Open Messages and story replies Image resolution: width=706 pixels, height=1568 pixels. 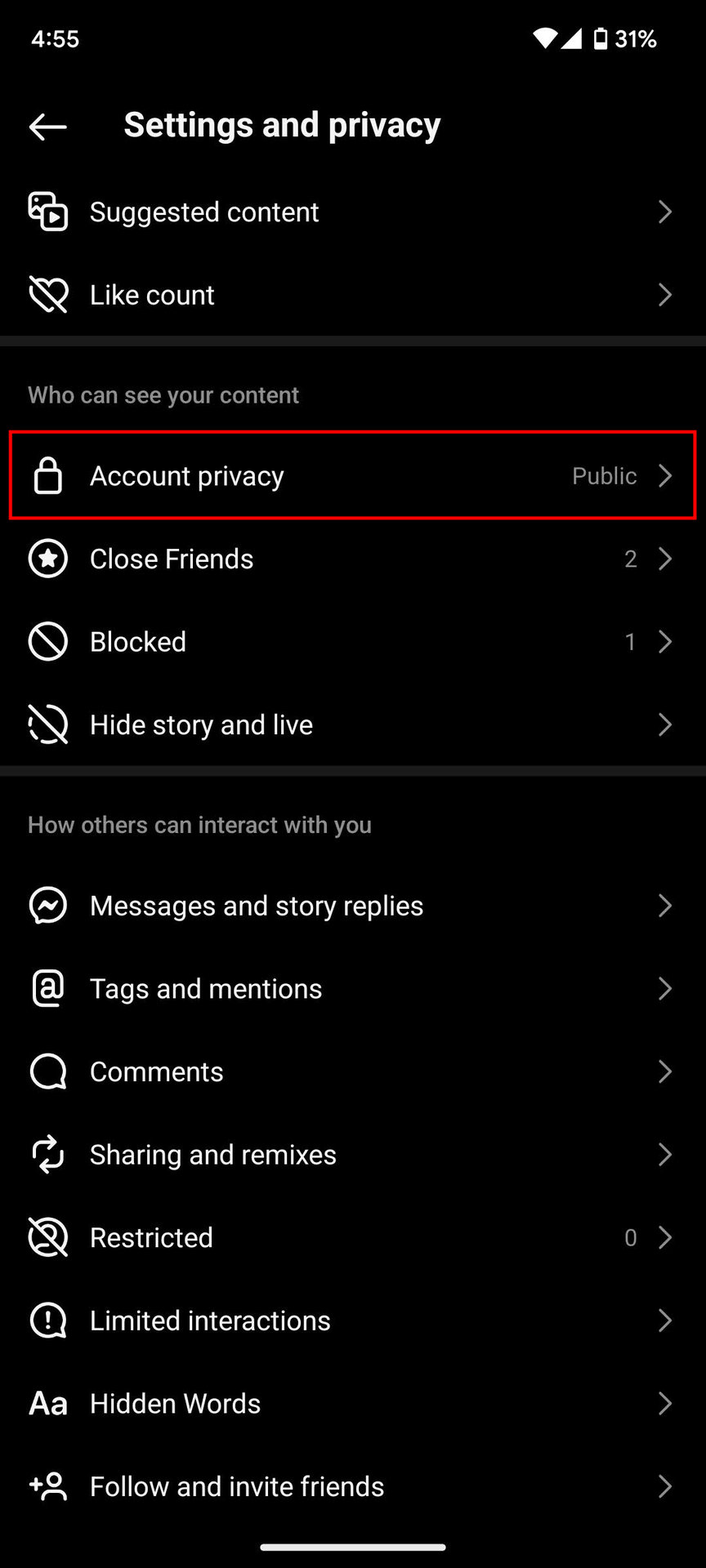pyautogui.click(x=353, y=906)
